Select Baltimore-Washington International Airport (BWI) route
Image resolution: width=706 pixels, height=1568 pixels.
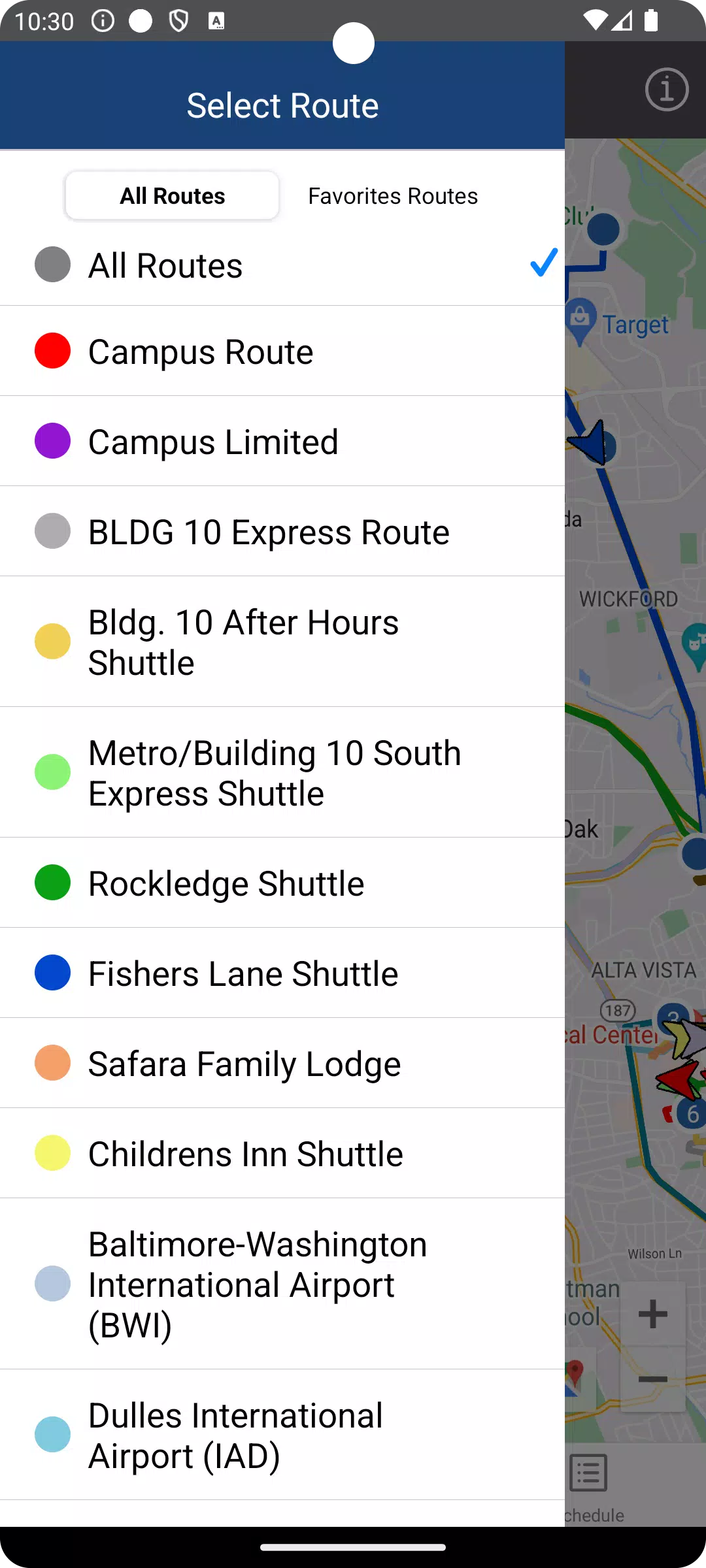pyautogui.click(x=282, y=1284)
